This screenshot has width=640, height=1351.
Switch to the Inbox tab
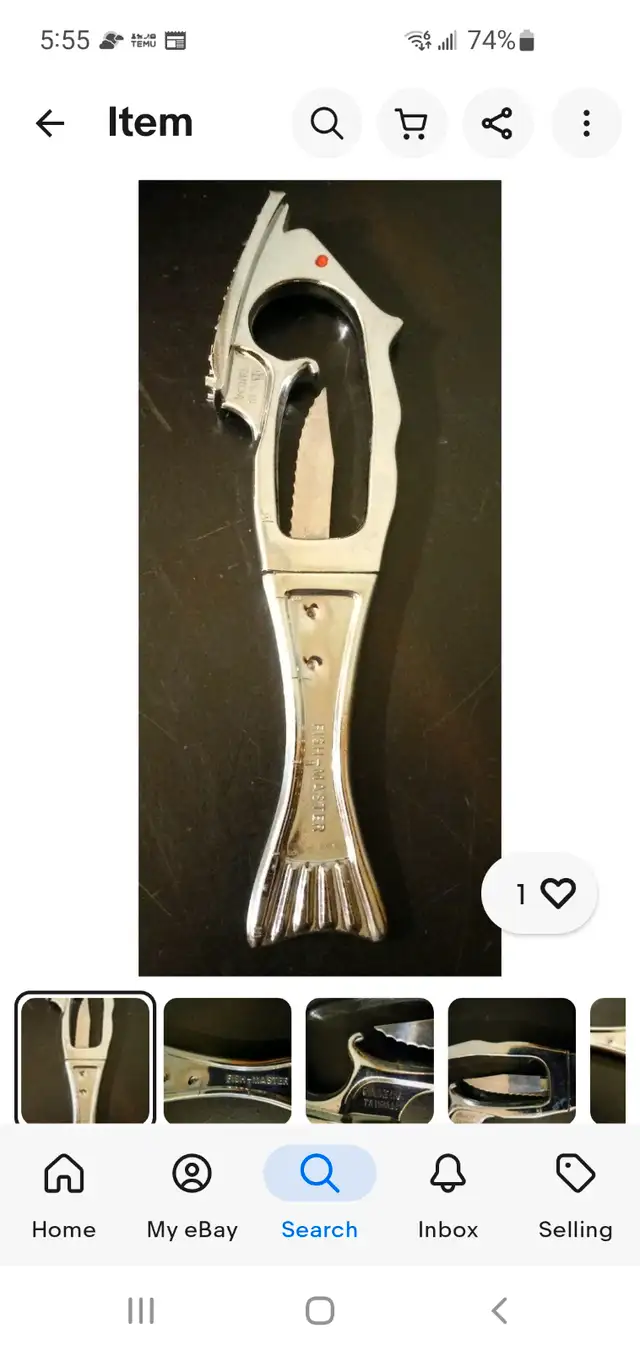[x=448, y=1196]
